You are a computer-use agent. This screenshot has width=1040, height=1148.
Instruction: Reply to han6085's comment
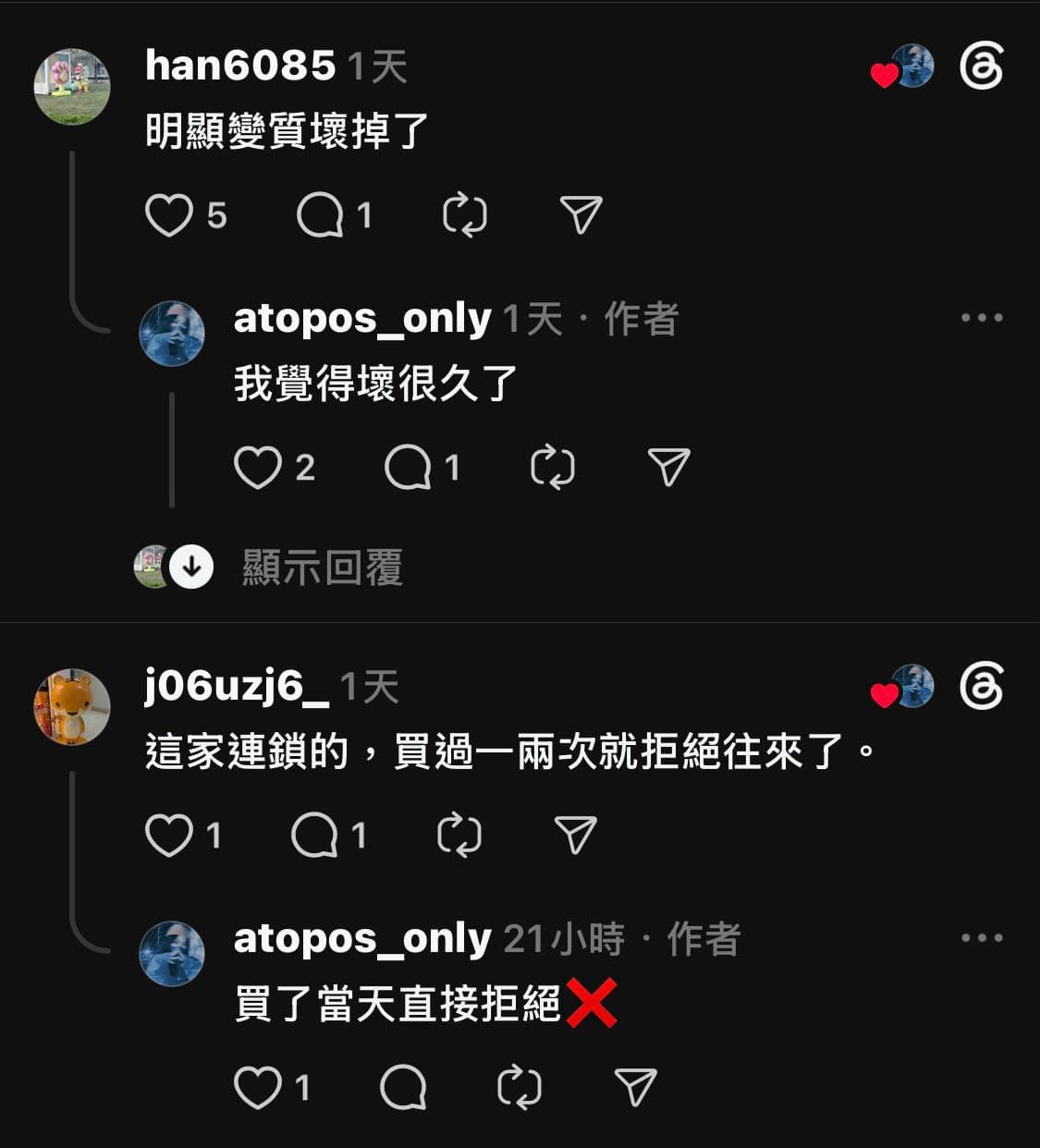(320, 215)
